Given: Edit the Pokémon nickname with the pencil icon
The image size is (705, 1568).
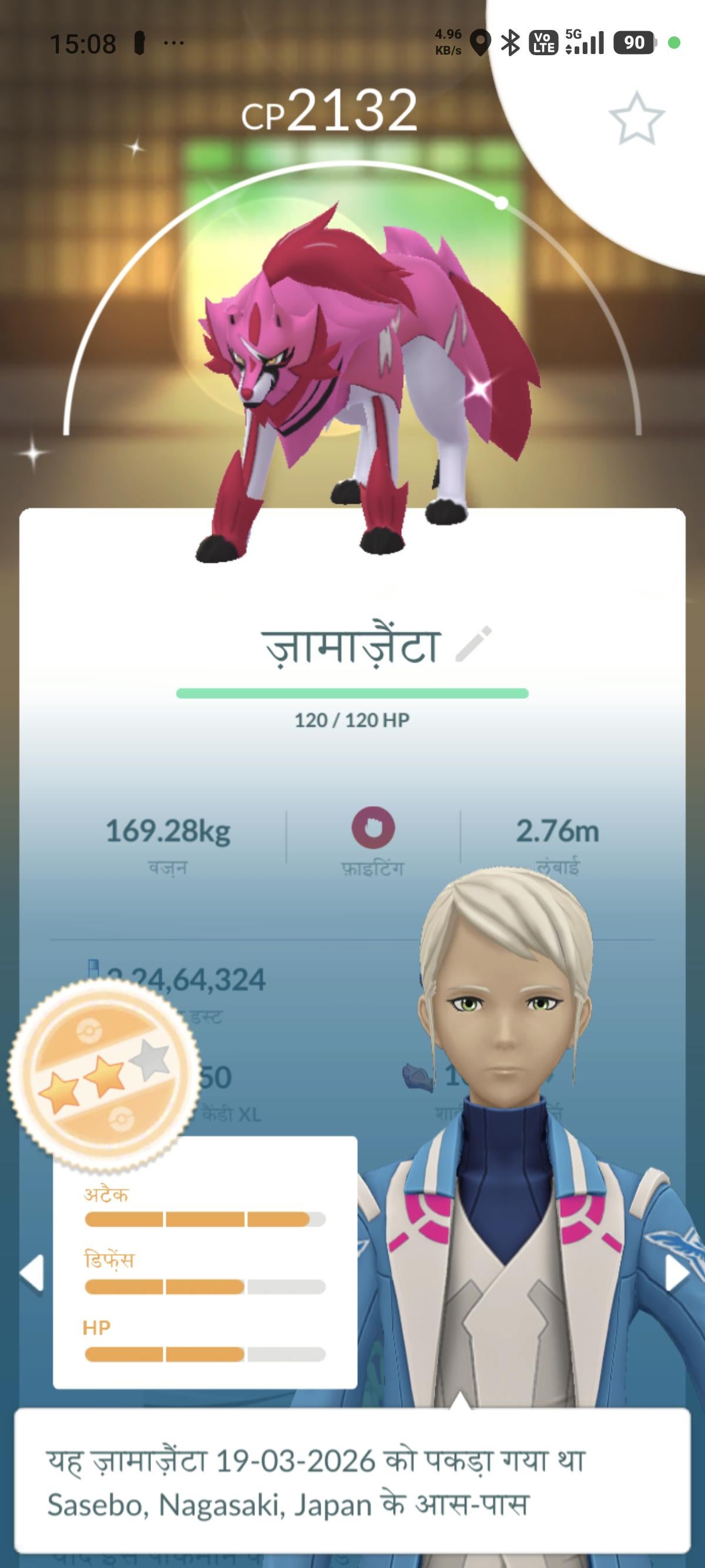Looking at the screenshot, I should [x=474, y=644].
